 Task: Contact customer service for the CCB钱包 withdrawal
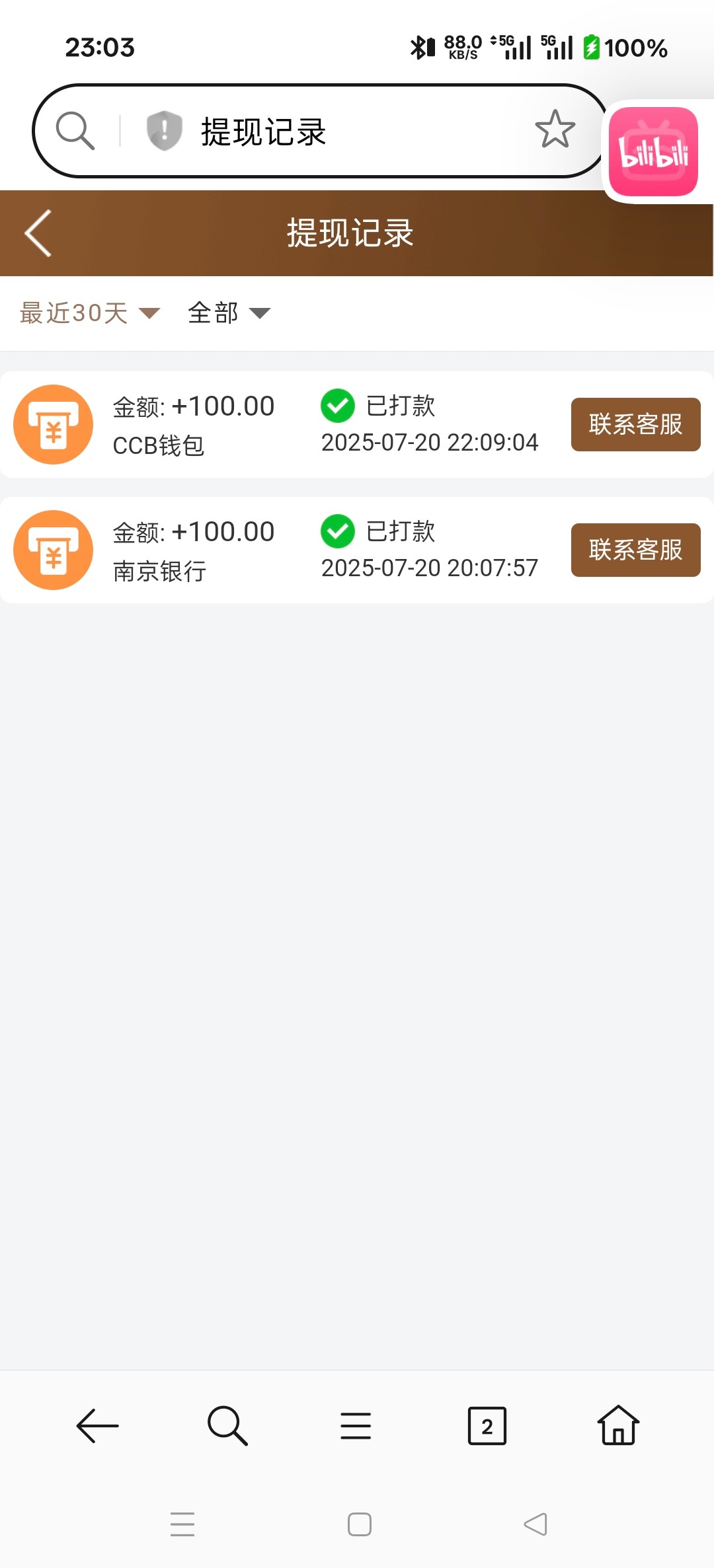(635, 425)
